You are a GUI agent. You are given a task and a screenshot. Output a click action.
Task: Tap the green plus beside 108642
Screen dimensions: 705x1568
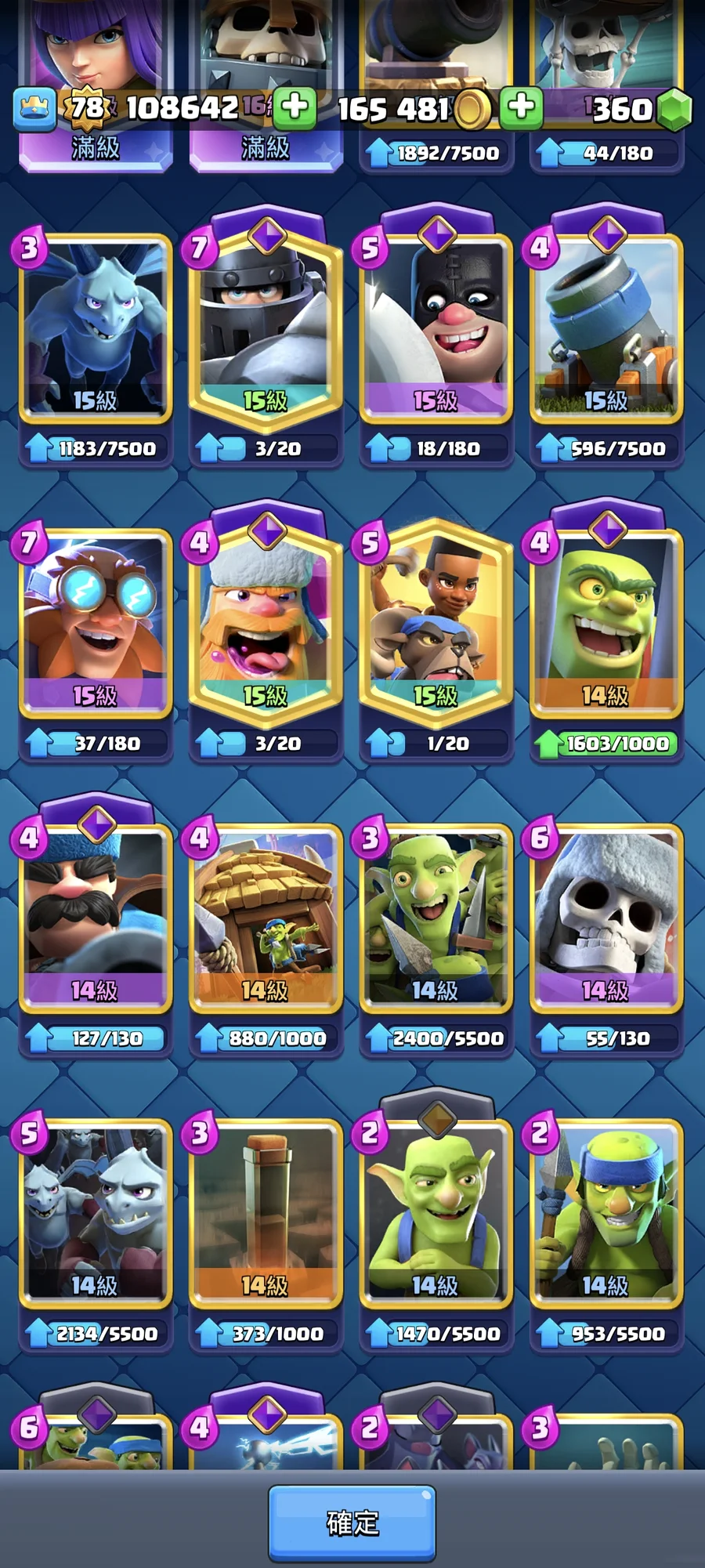pyautogui.click(x=295, y=107)
